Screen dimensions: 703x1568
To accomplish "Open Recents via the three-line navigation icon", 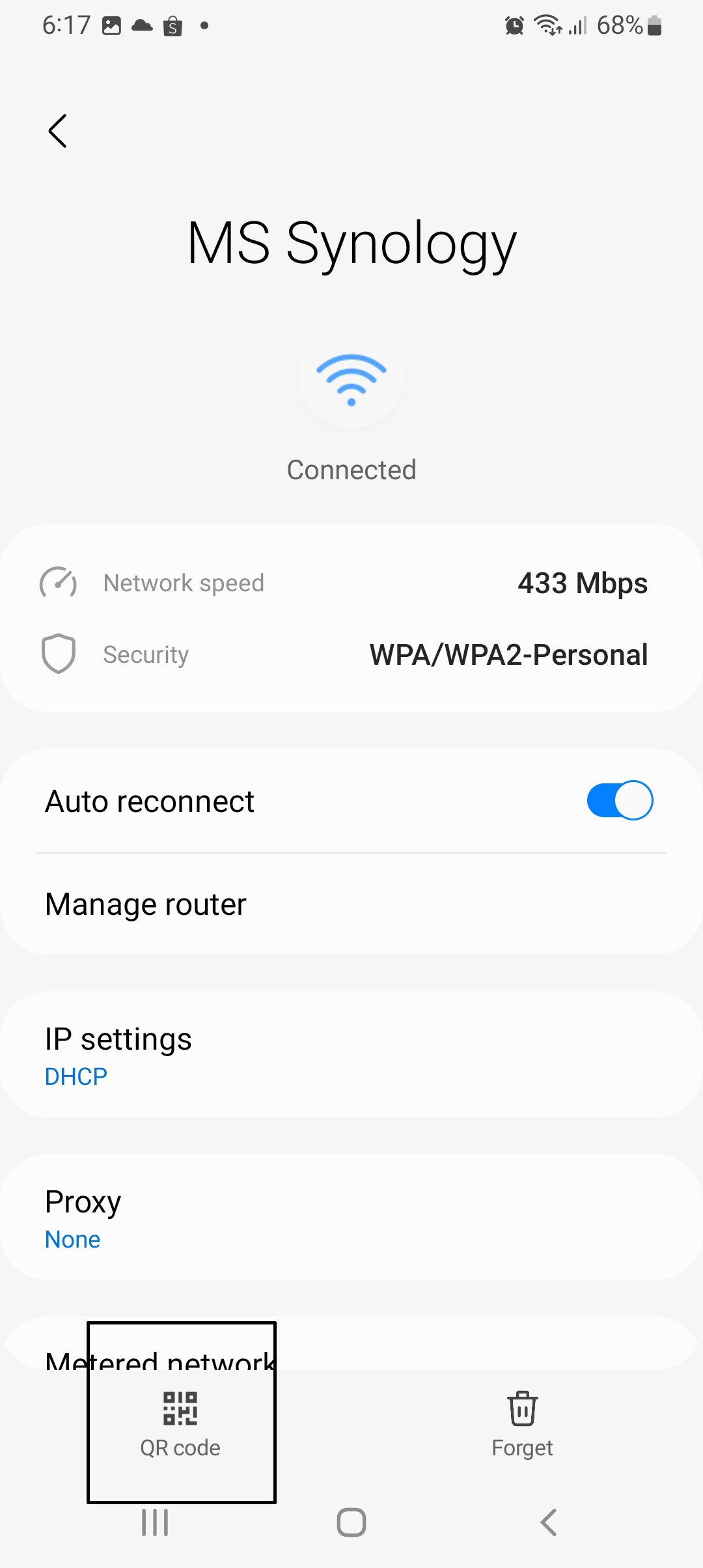I will (154, 1522).
